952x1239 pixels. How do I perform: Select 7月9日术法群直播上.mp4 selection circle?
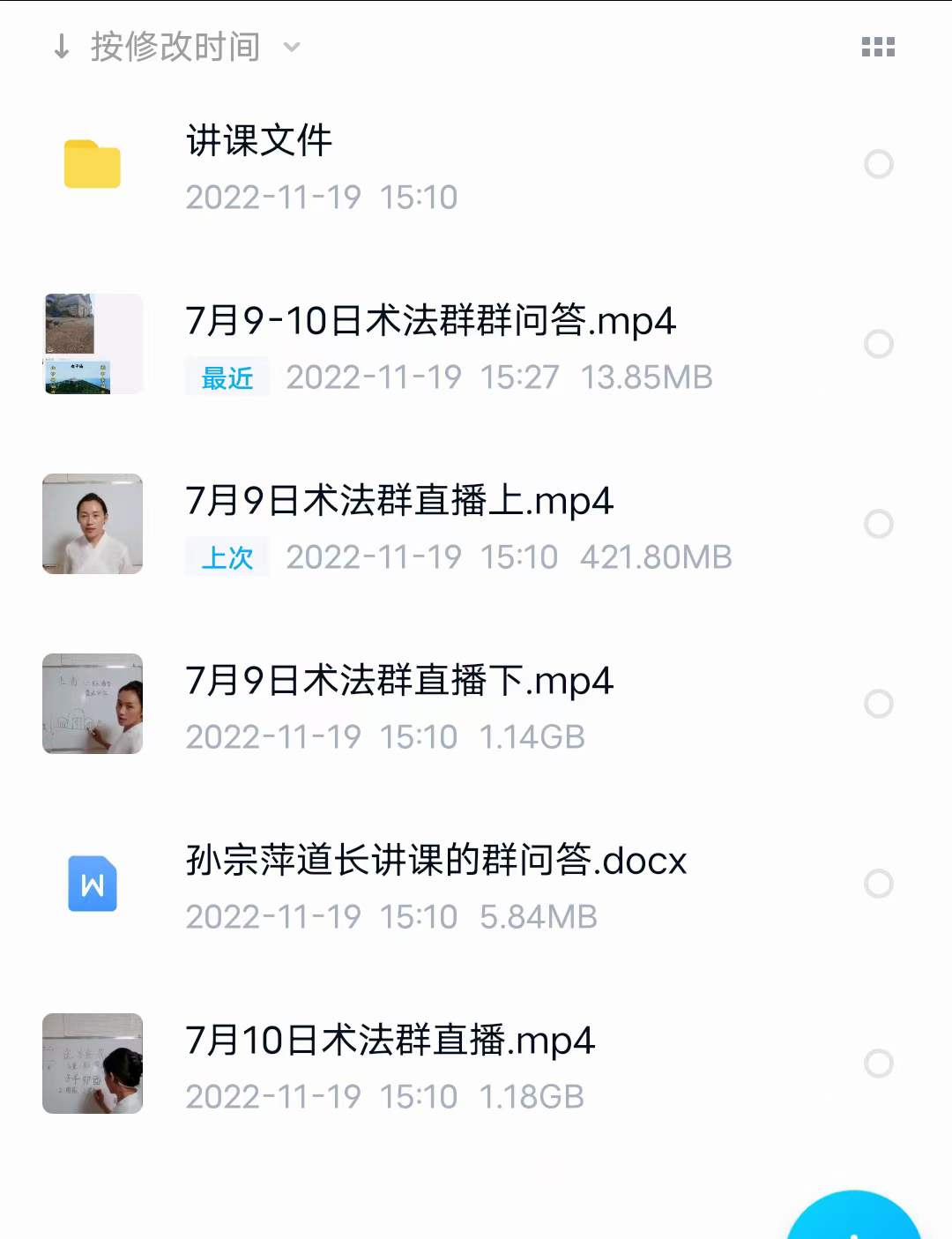[x=878, y=524]
